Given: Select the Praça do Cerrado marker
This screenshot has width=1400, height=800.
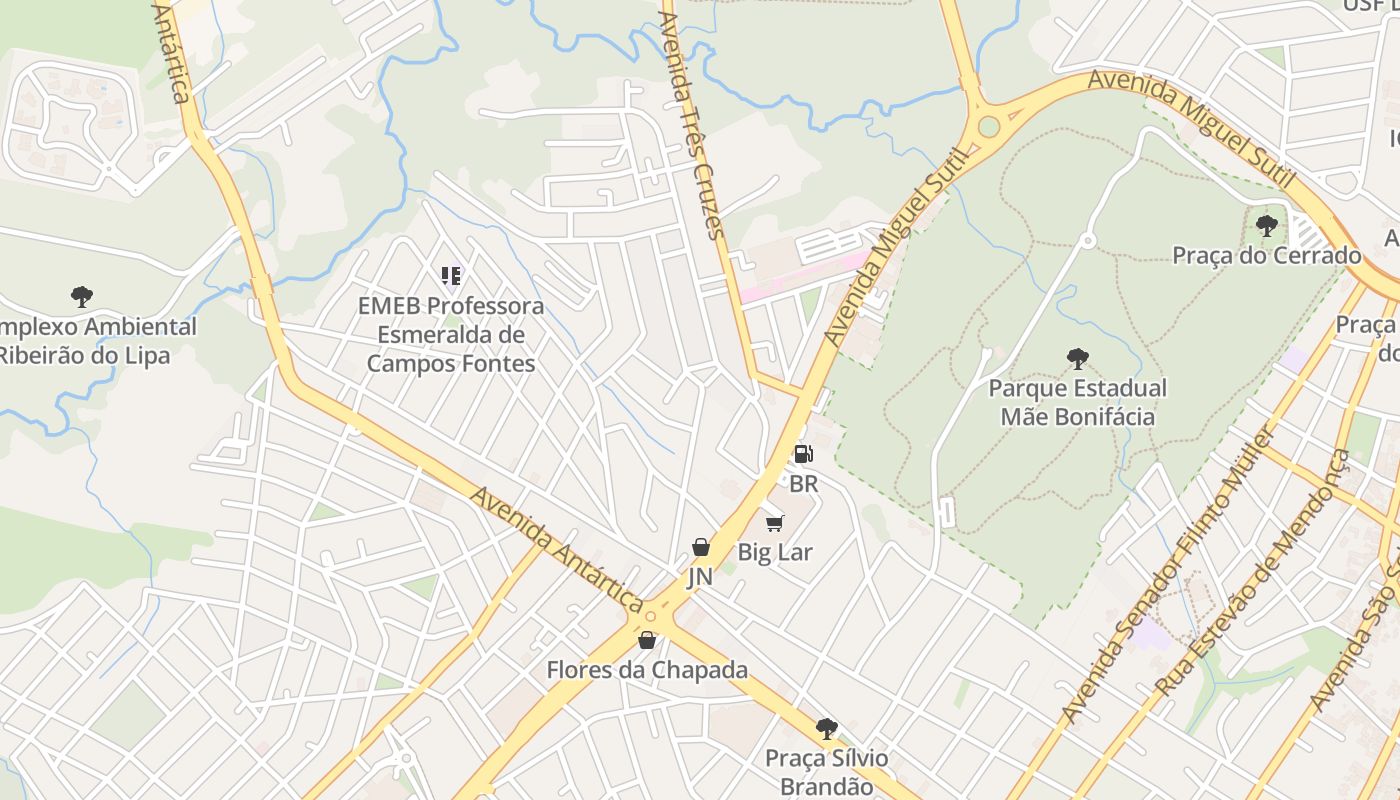Looking at the screenshot, I should [x=1267, y=226].
